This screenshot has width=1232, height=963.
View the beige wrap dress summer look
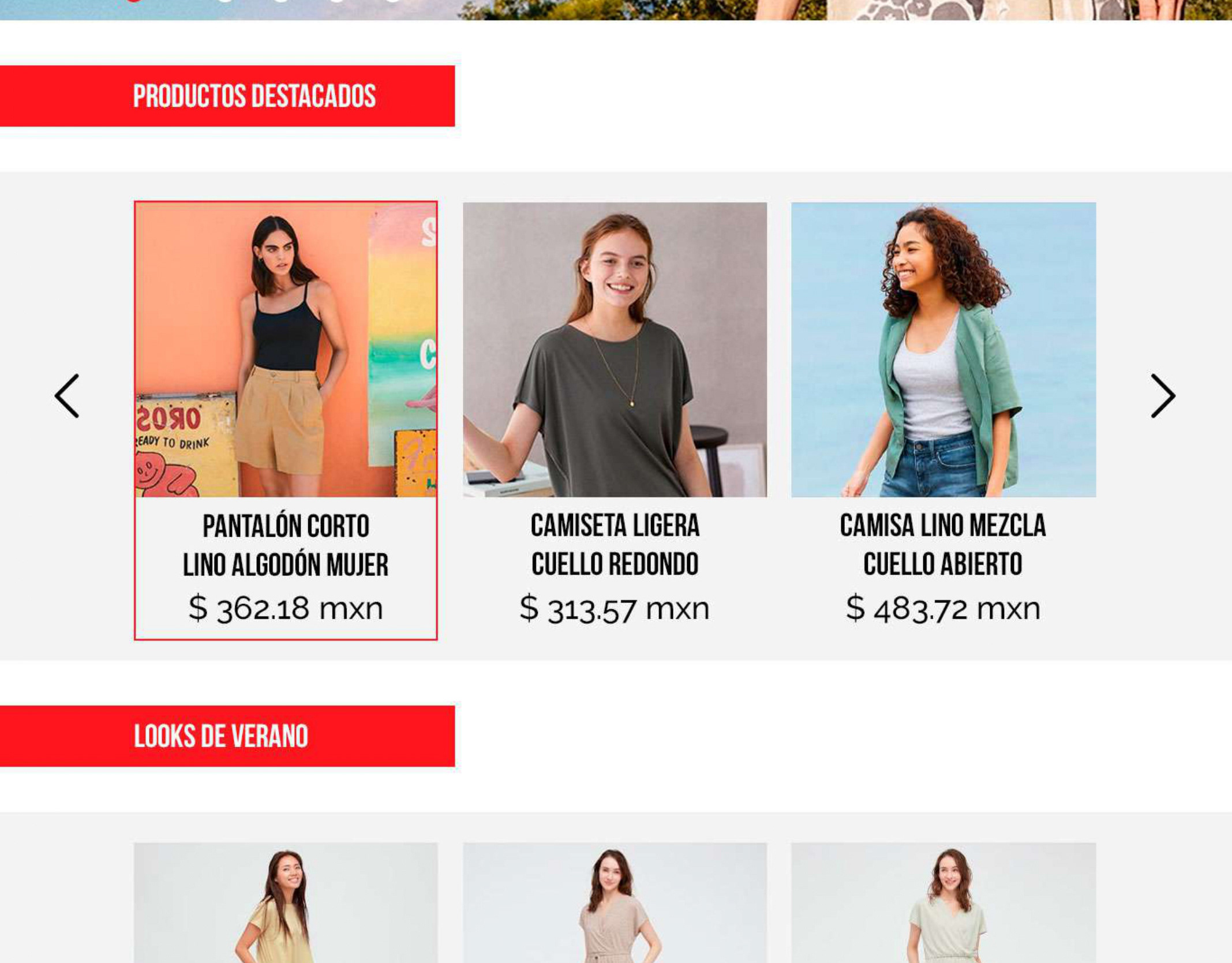[x=615, y=902]
